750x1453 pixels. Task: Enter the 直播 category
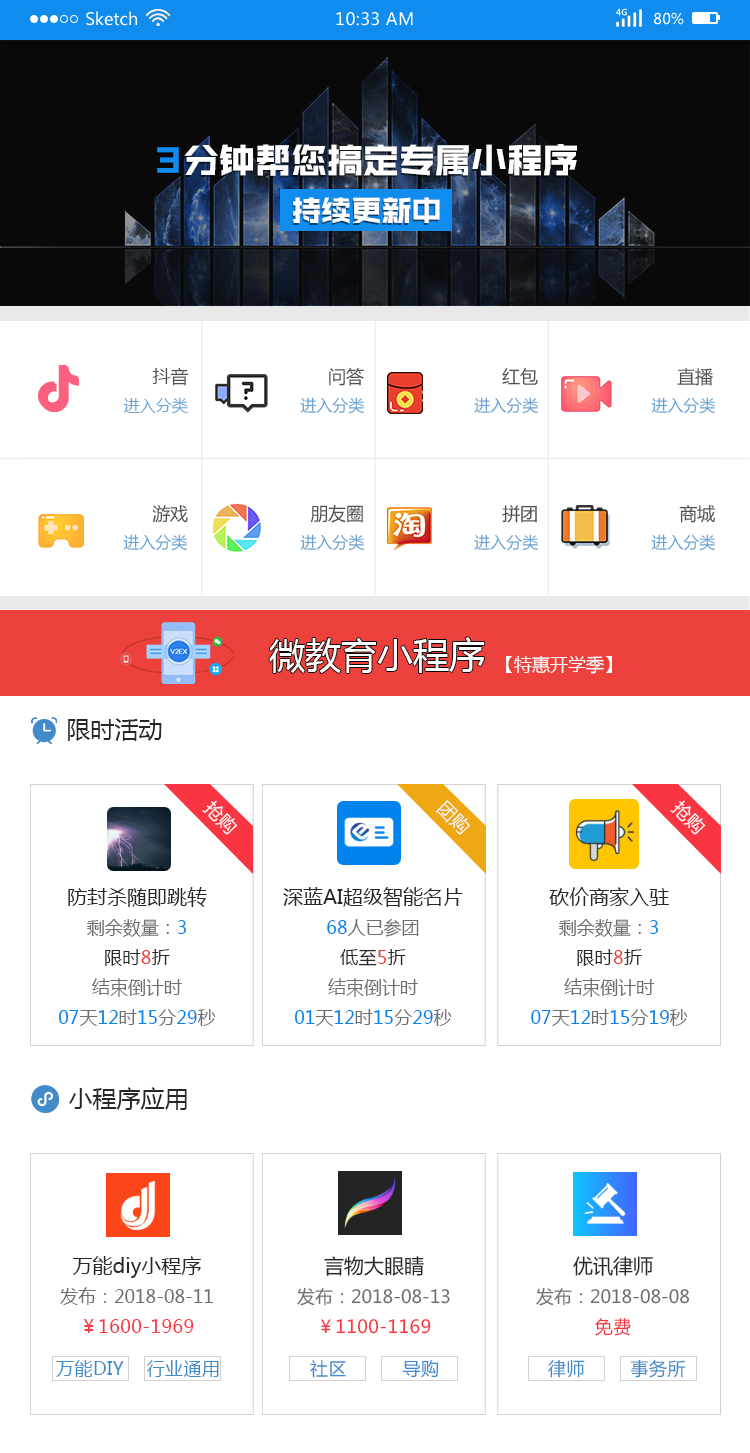(649, 390)
